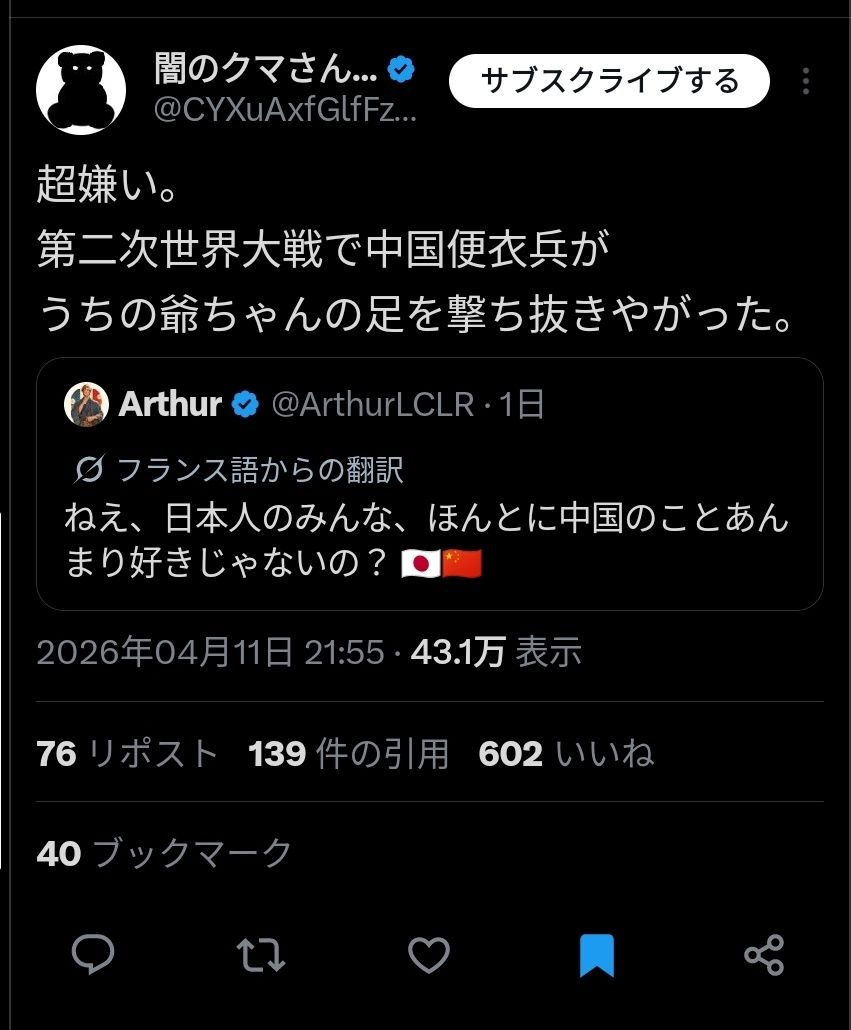
Task: Tap the サブスクライブする subscribe button
Action: [x=609, y=81]
